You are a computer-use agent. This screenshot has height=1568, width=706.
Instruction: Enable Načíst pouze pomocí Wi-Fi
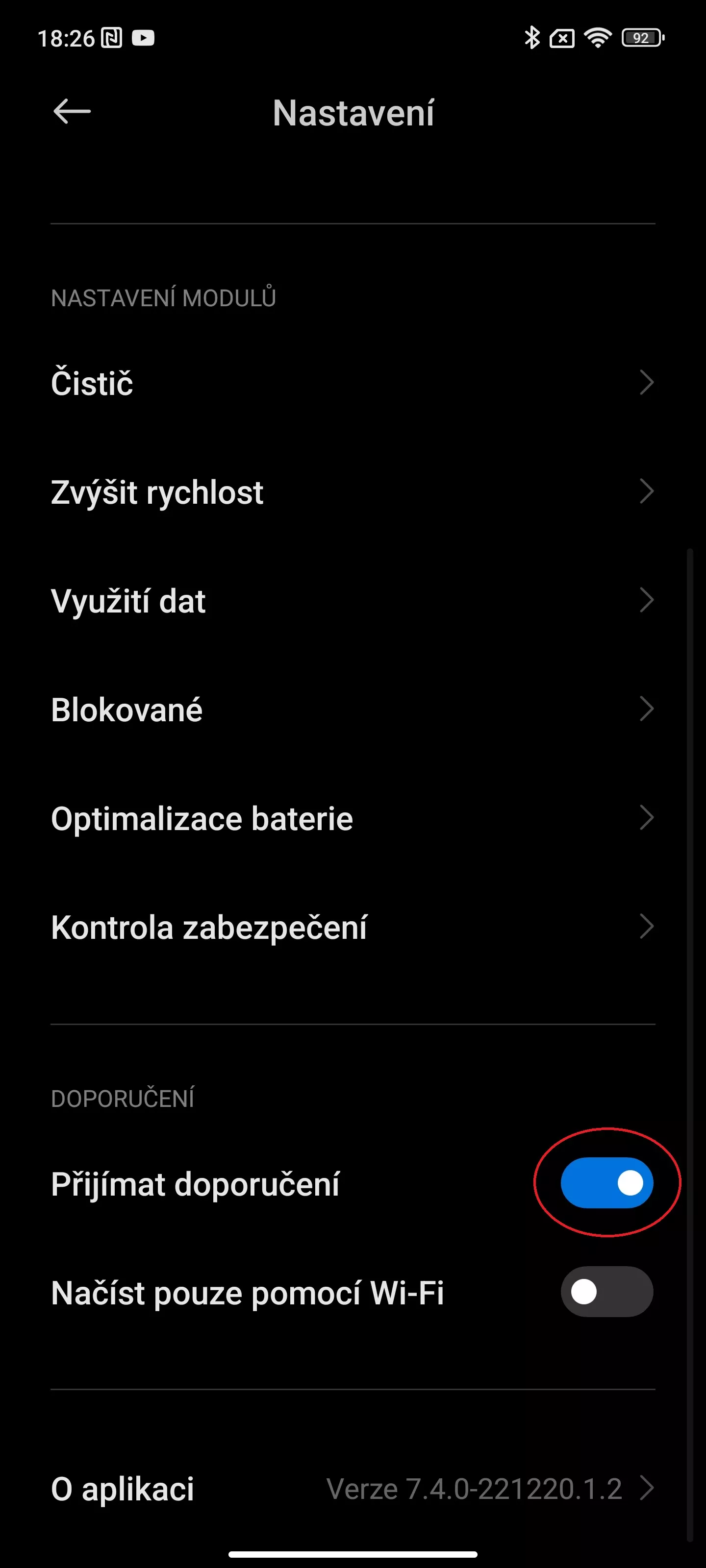[606, 1292]
